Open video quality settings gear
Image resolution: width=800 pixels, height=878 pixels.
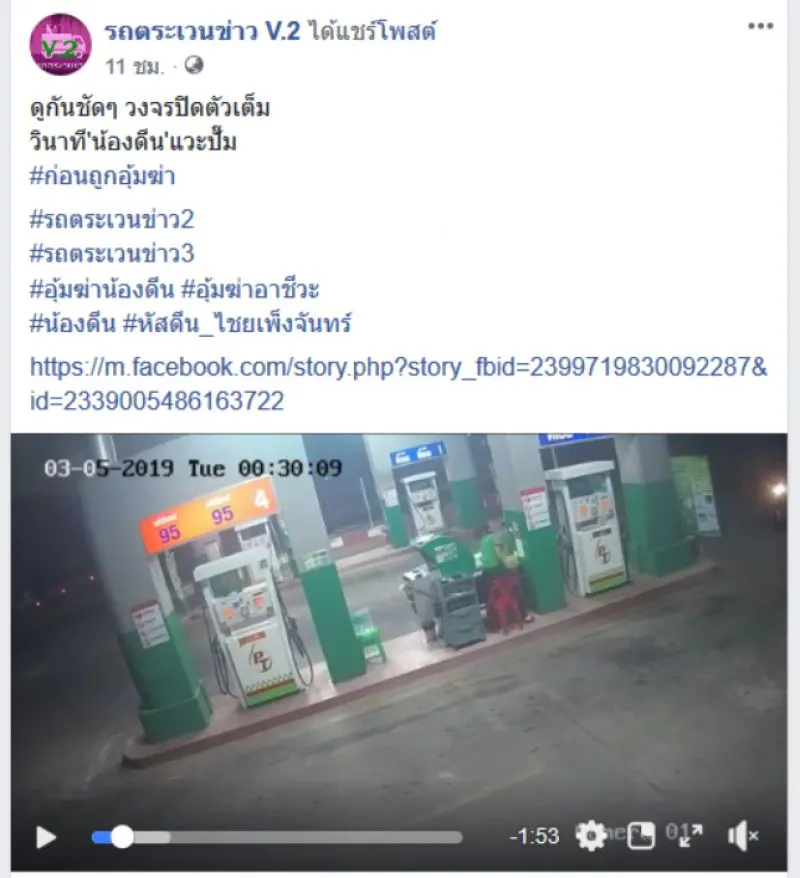click(590, 836)
